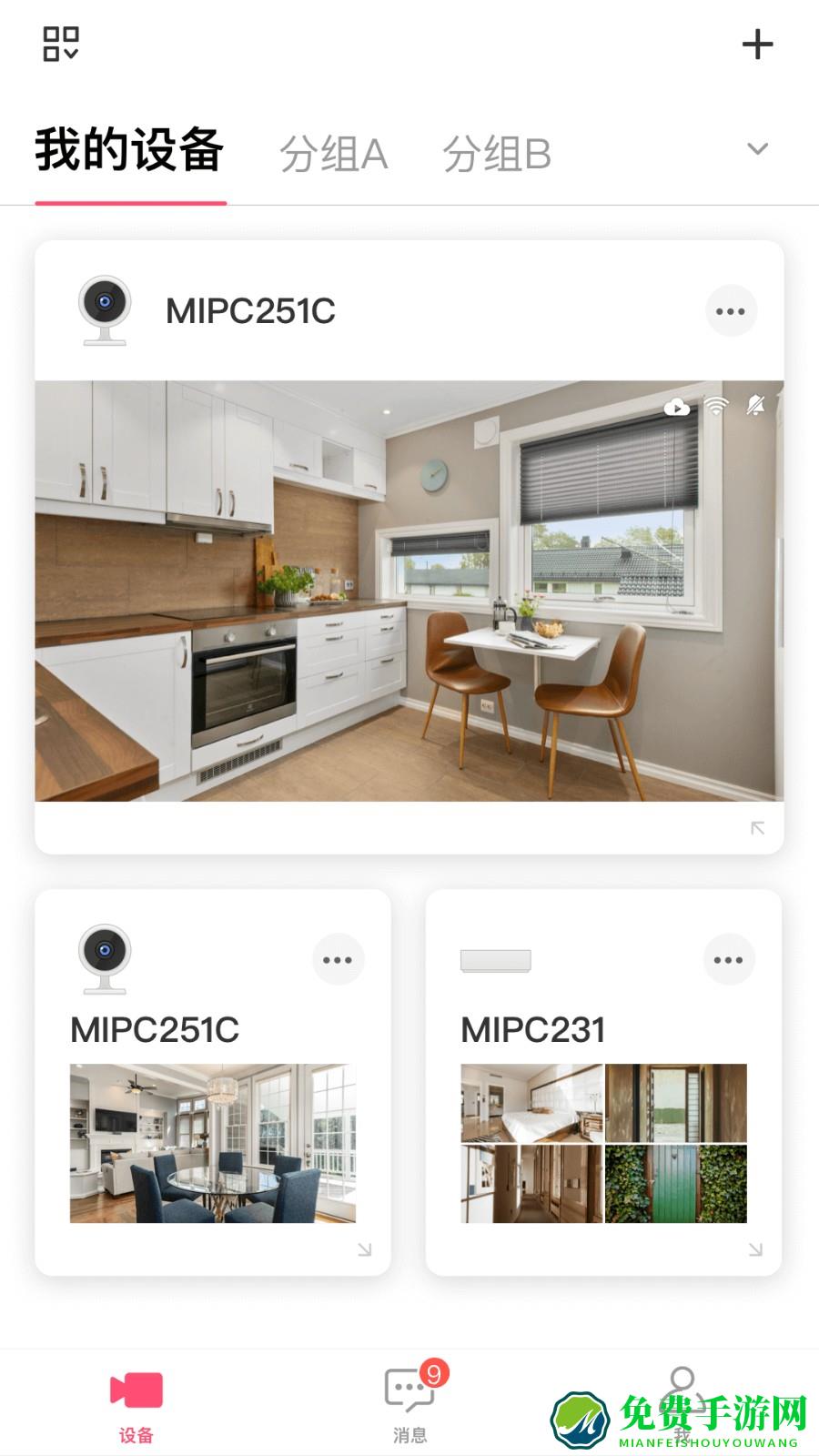Select the 分组B group tab
This screenshot has width=819, height=1456.
coord(497,154)
